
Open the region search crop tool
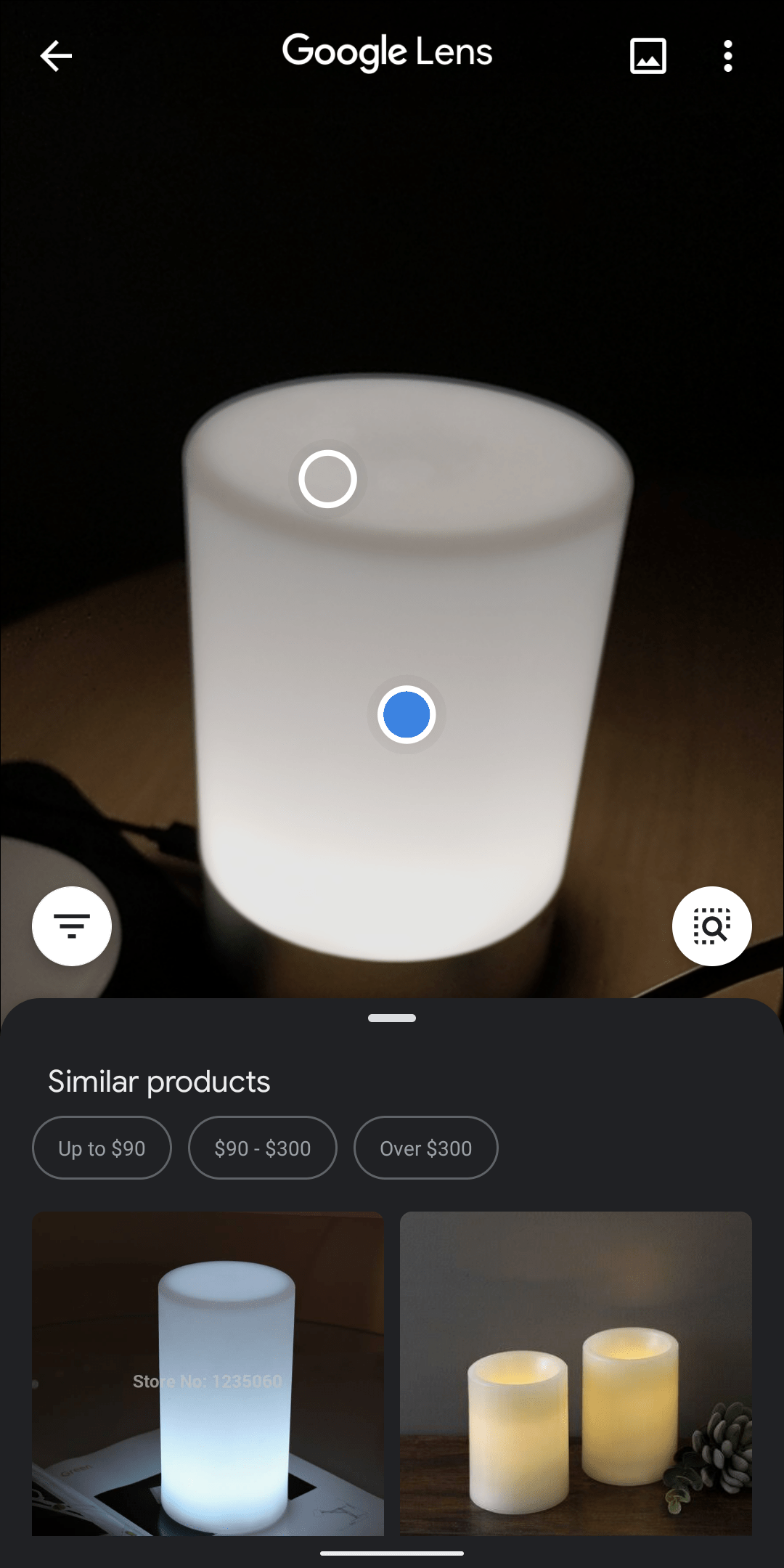point(711,926)
